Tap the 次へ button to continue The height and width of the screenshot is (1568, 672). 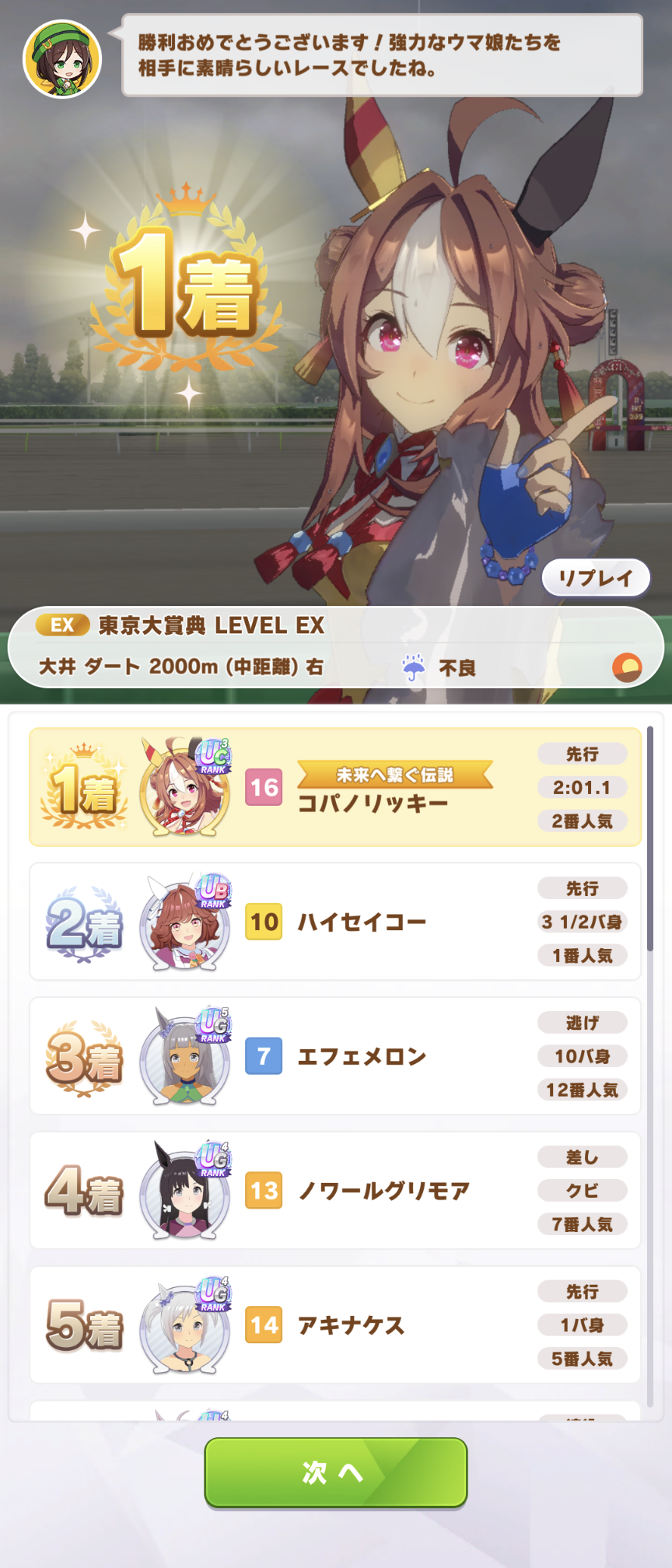coord(336,1472)
